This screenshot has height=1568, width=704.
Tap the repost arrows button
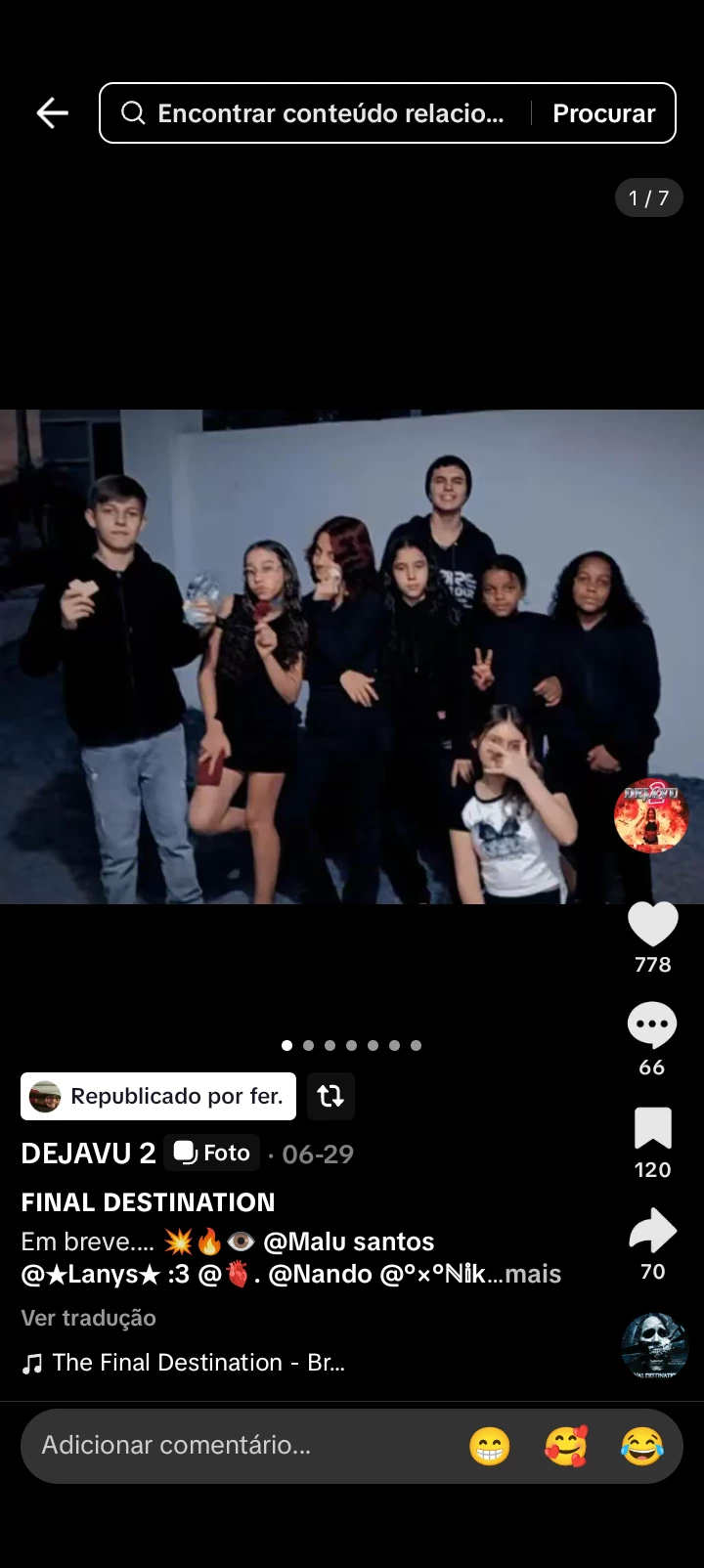click(x=330, y=1096)
